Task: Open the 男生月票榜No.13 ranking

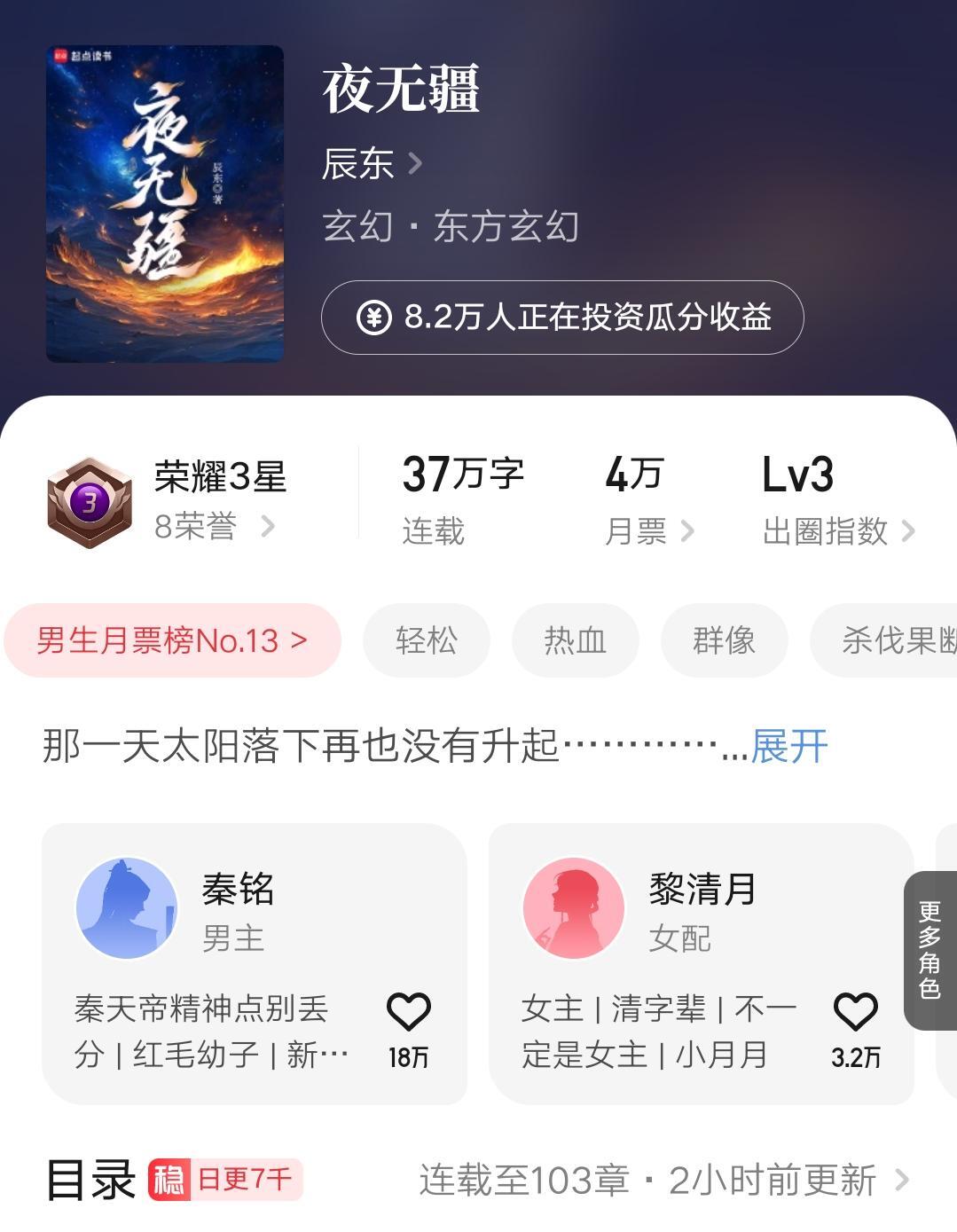Action: click(x=172, y=640)
